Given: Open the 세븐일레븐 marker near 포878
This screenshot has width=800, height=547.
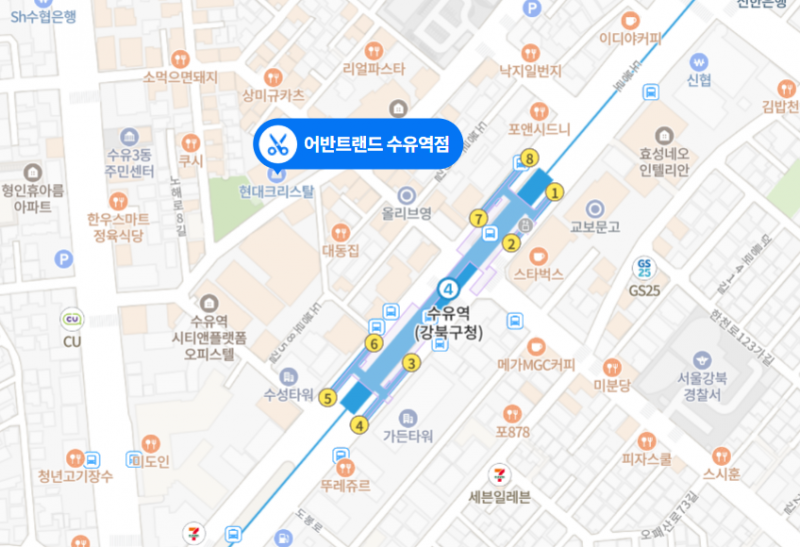Looking at the screenshot, I should (x=496, y=475).
